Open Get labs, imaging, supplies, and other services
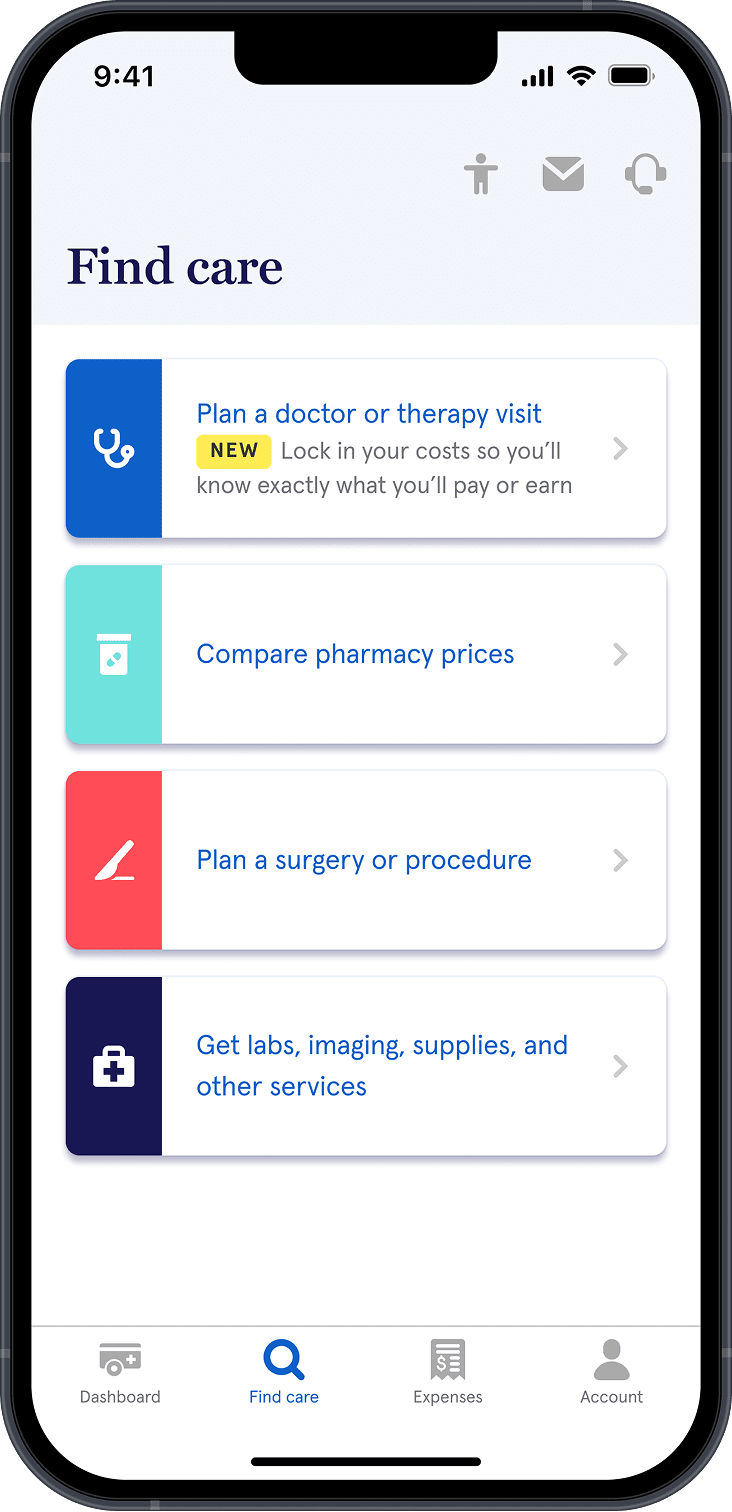 (366, 1066)
